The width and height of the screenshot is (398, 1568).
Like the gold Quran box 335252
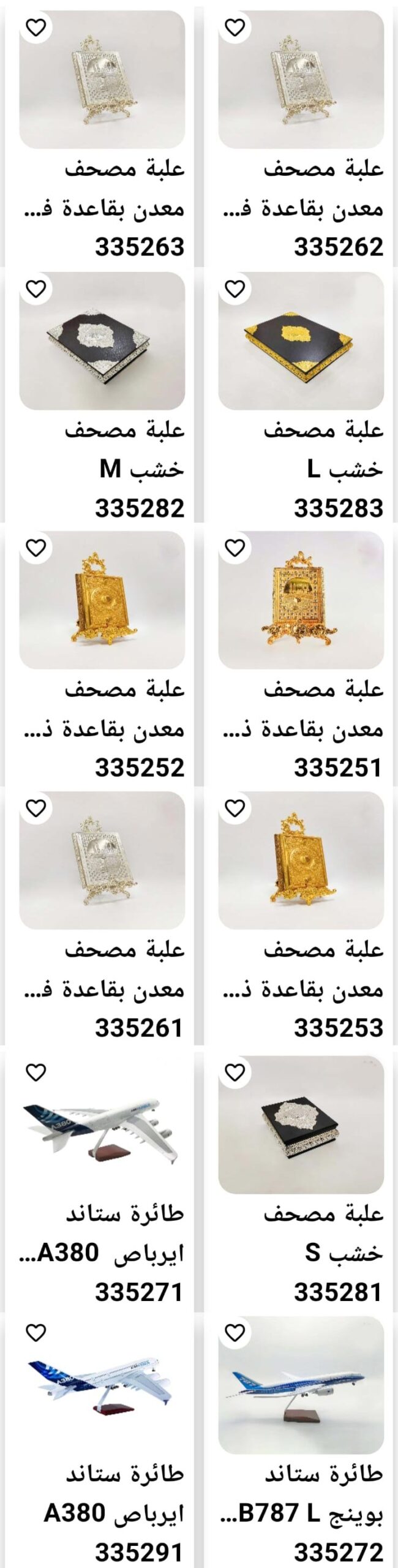pos(36,548)
